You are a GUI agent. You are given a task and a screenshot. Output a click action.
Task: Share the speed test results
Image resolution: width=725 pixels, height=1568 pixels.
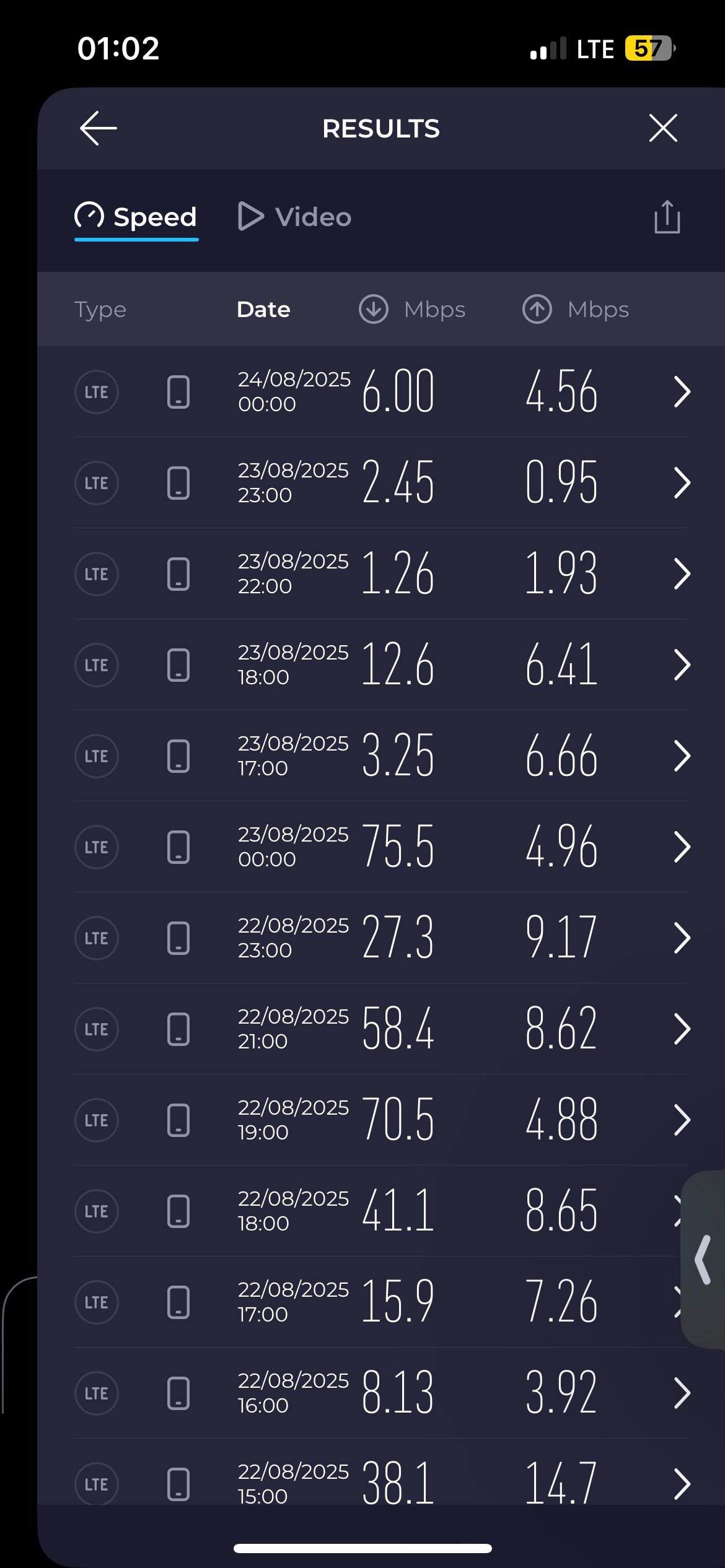[x=667, y=217]
